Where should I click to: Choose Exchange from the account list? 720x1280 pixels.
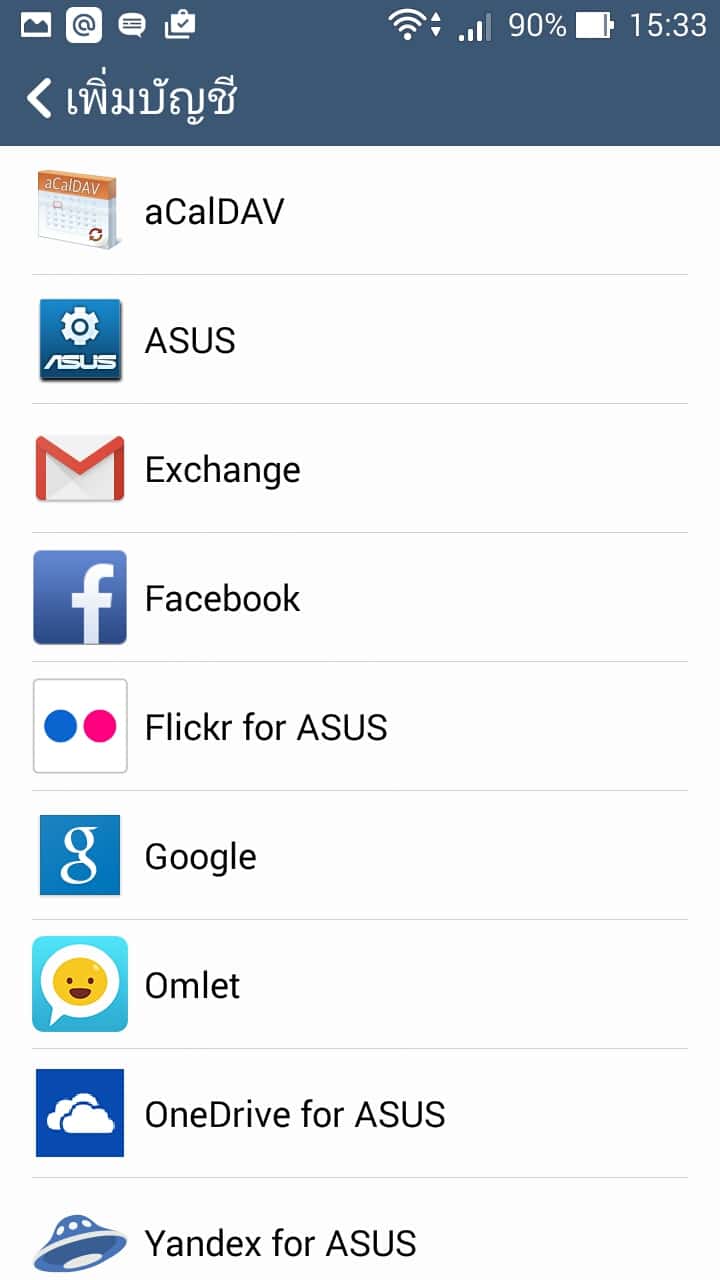222,468
